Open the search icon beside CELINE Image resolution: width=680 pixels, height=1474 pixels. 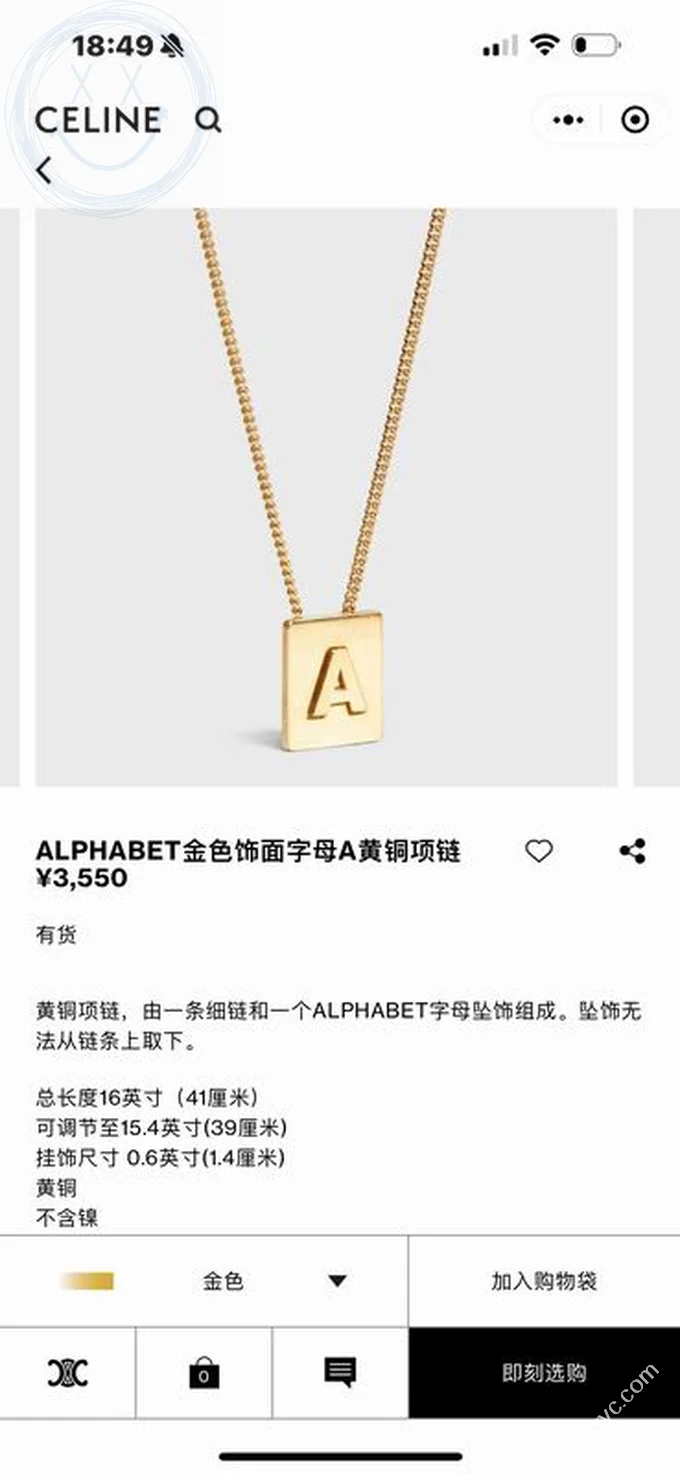pyautogui.click(x=208, y=120)
